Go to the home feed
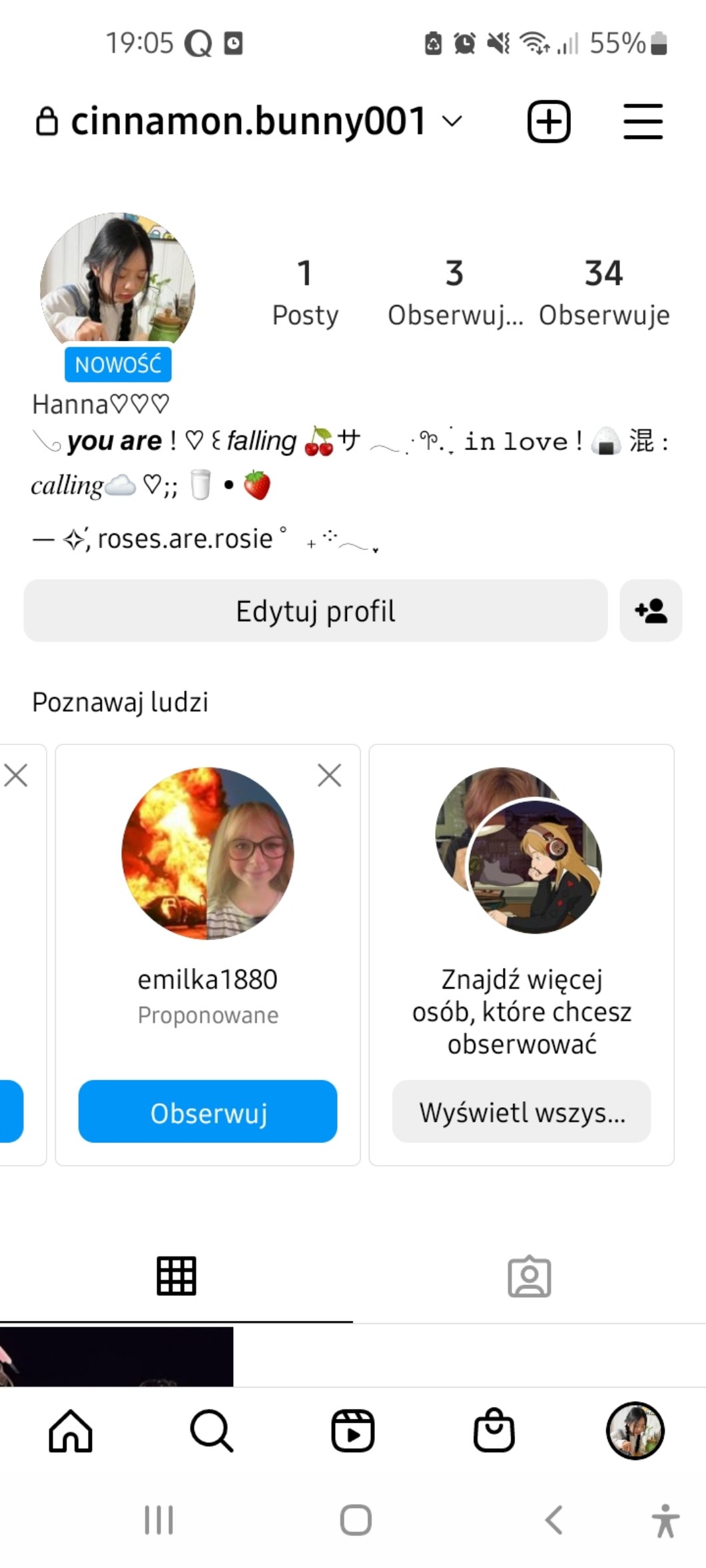706x1568 pixels. coord(71,1430)
